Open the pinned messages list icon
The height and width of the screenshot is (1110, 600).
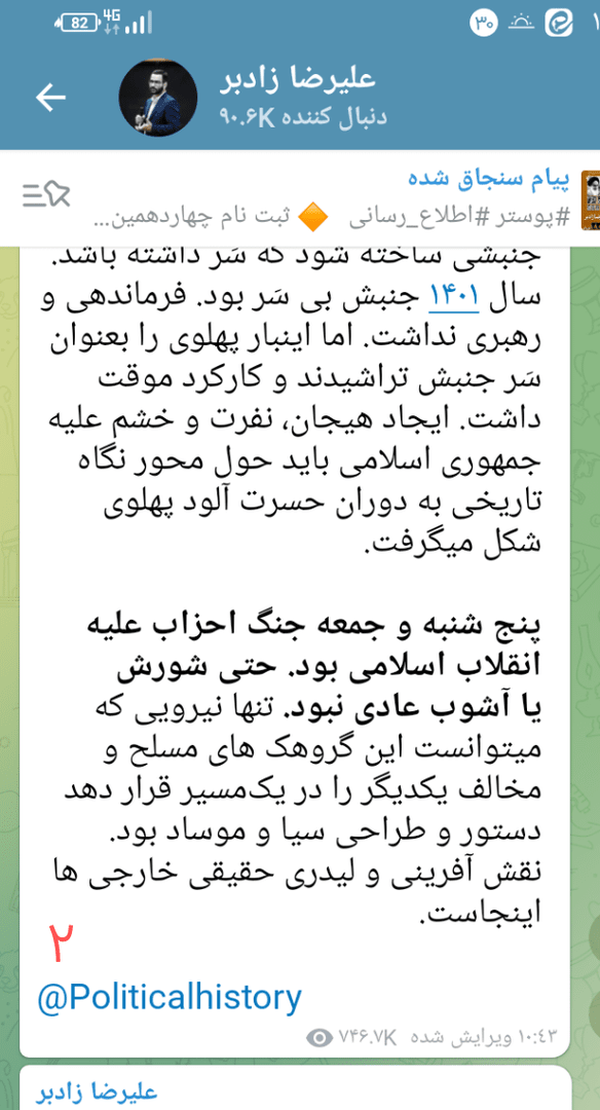(46, 195)
